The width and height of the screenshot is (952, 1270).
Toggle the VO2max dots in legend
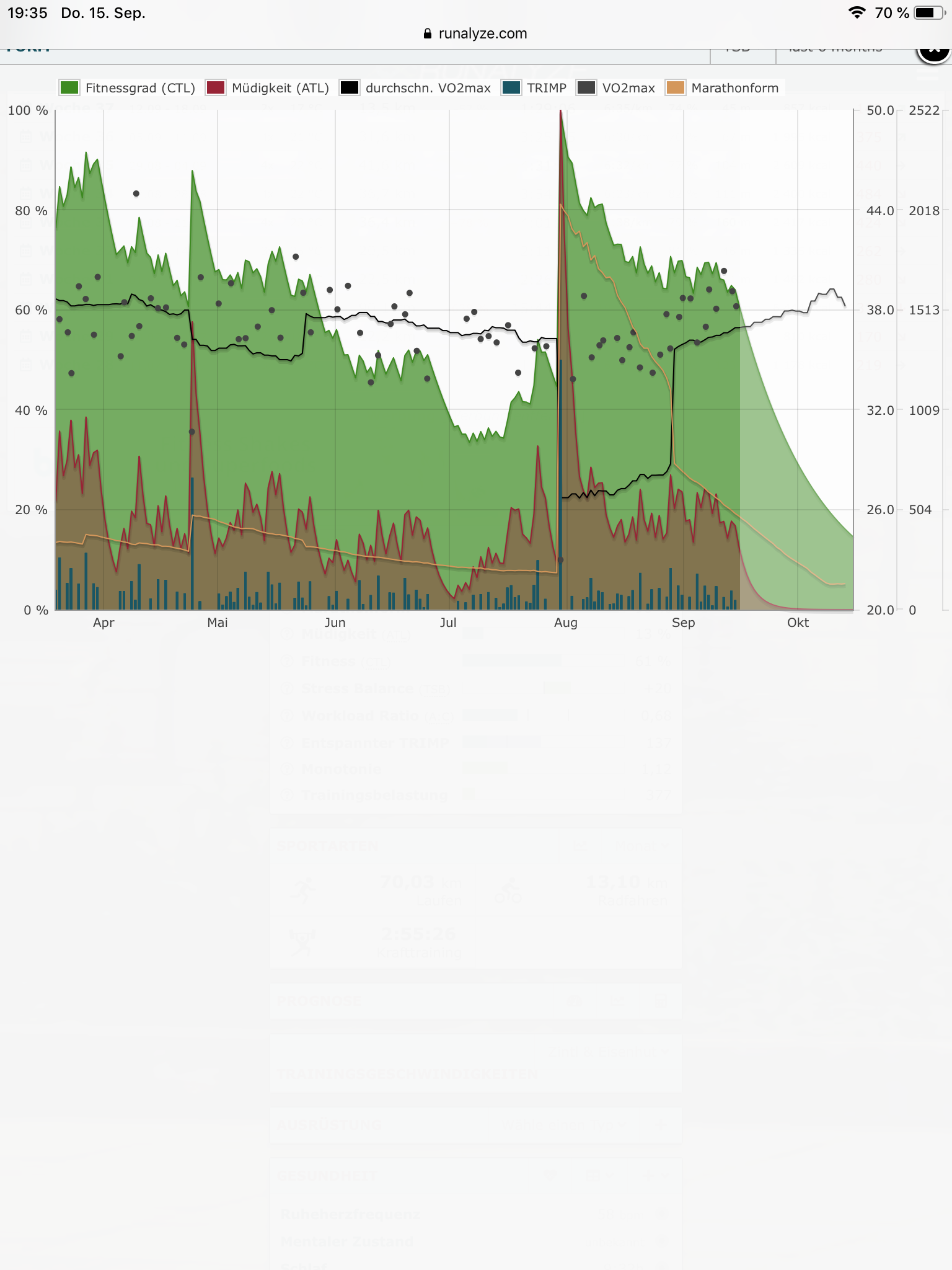click(x=616, y=88)
